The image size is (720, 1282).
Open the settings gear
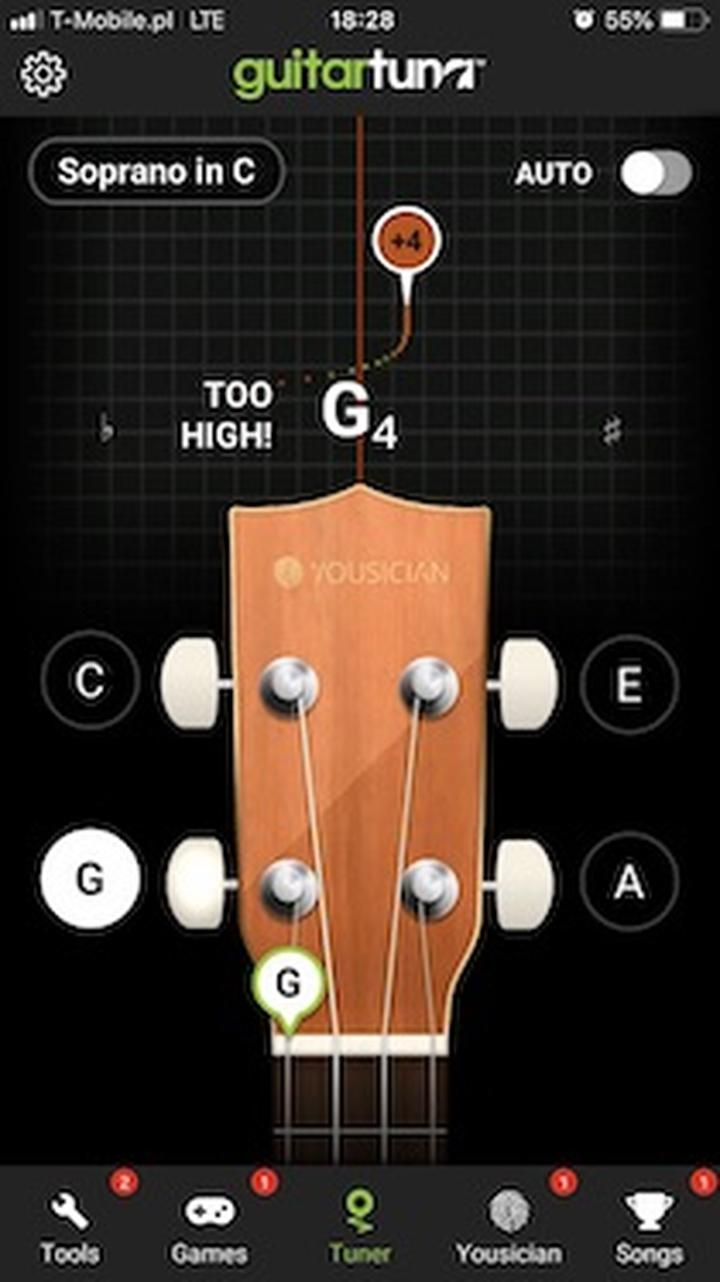[x=43, y=75]
